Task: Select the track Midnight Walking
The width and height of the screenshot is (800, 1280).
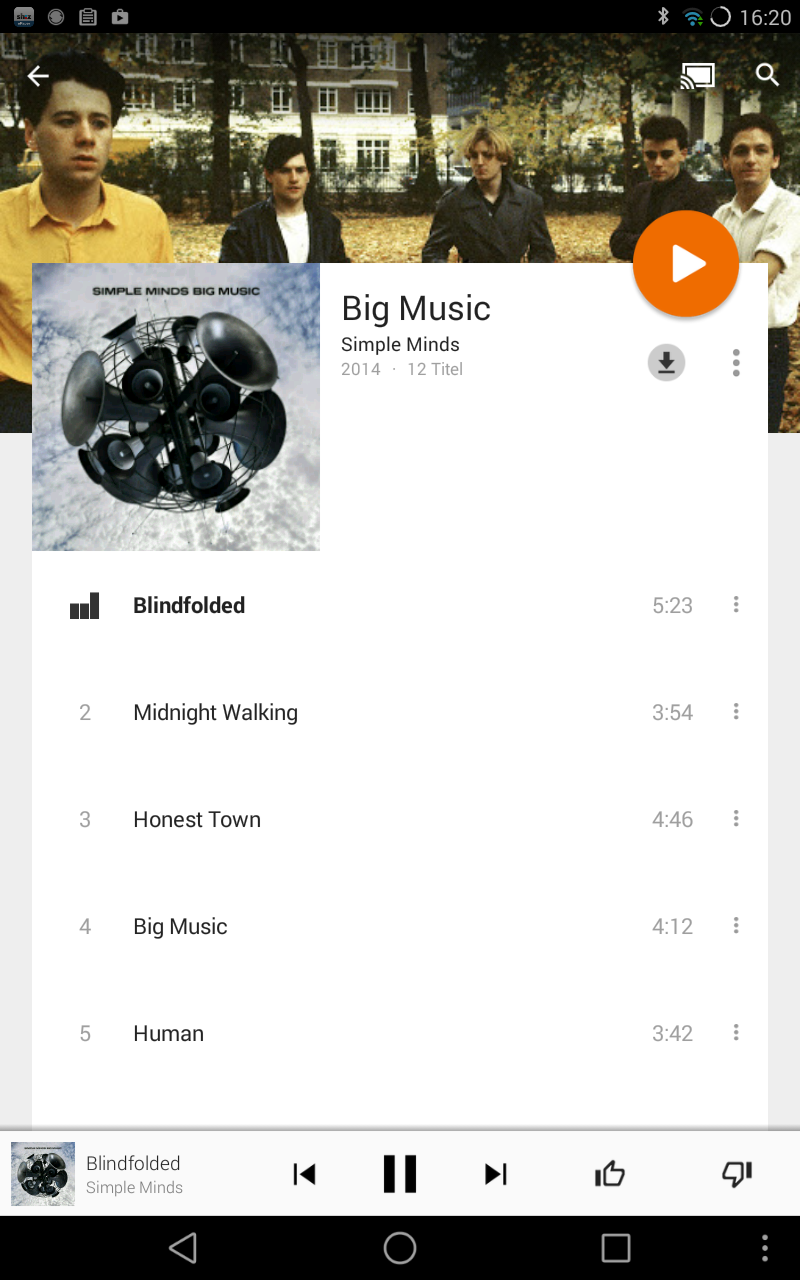Action: point(215,712)
